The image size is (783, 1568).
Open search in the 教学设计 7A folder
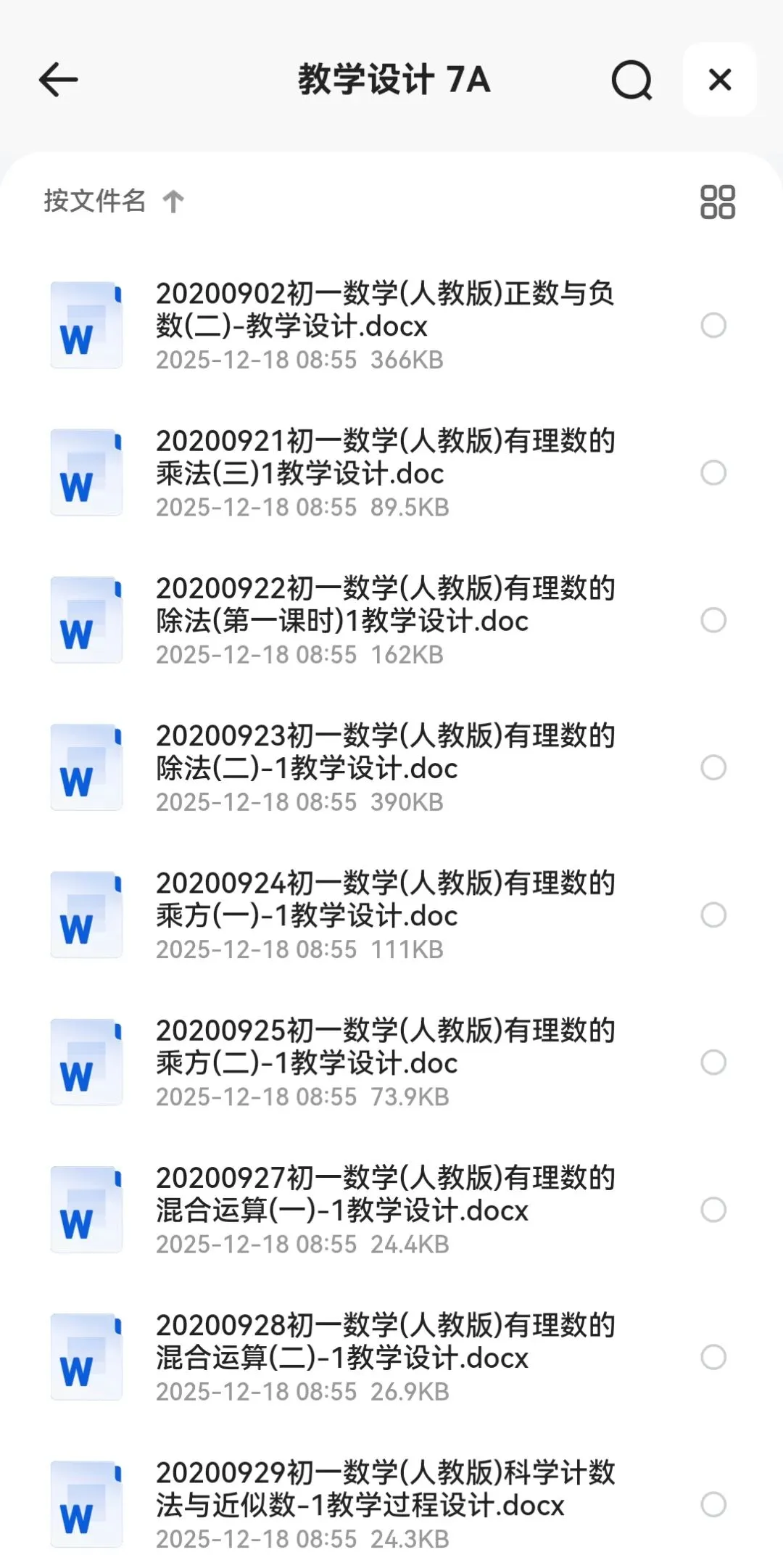[631, 80]
